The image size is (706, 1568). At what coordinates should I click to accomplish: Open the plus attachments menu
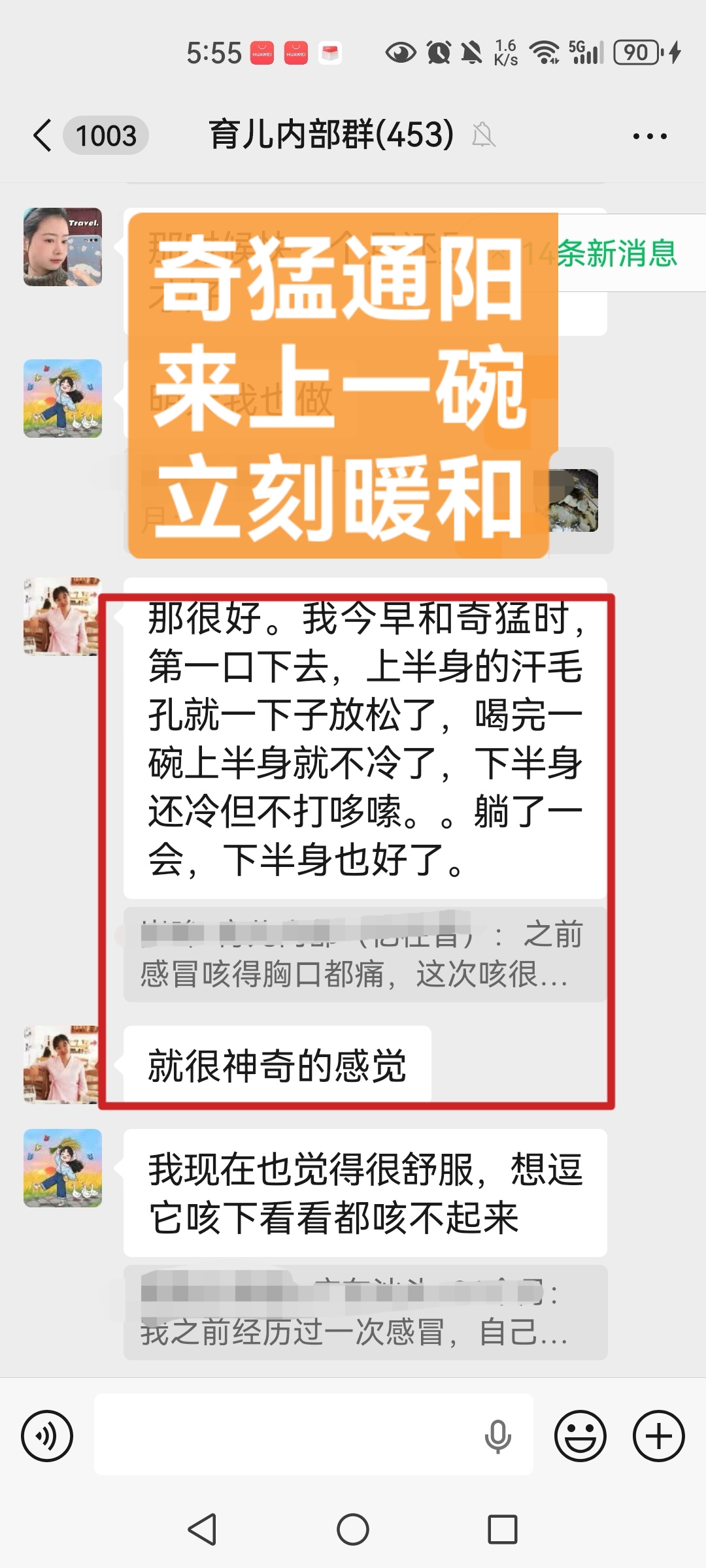[658, 1435]
